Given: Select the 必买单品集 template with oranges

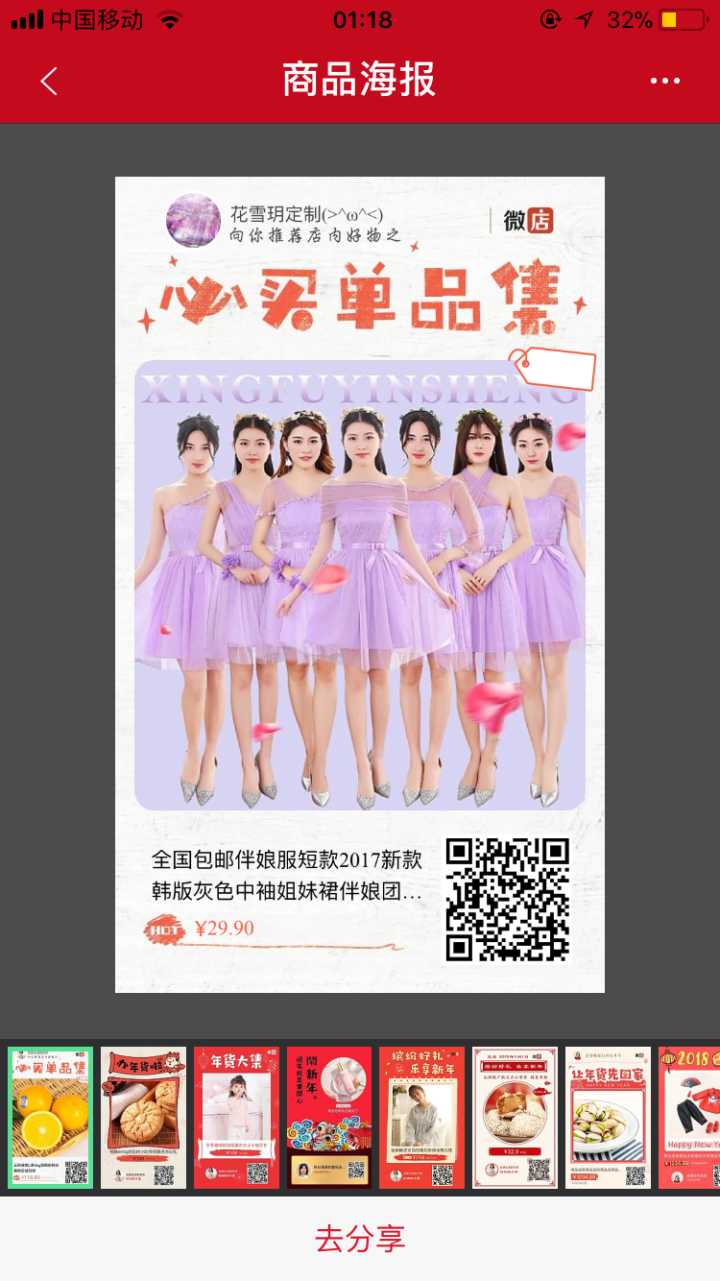Looking at the screenshot, I should [x=50, y=1117].
